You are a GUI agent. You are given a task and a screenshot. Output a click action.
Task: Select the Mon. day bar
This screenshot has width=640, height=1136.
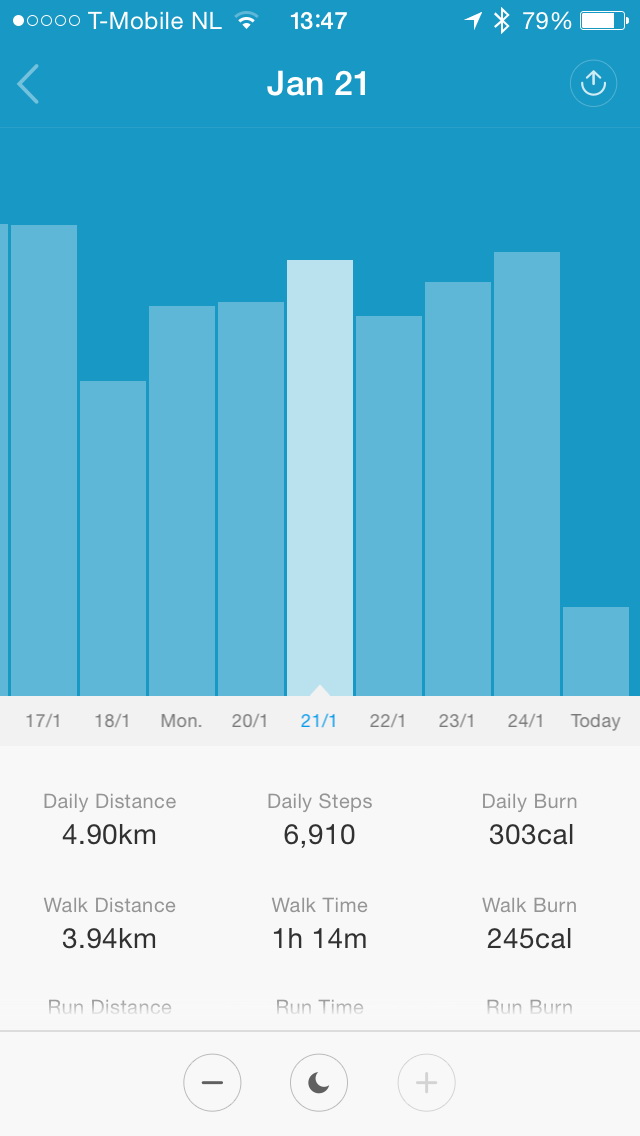click(182, 501)
